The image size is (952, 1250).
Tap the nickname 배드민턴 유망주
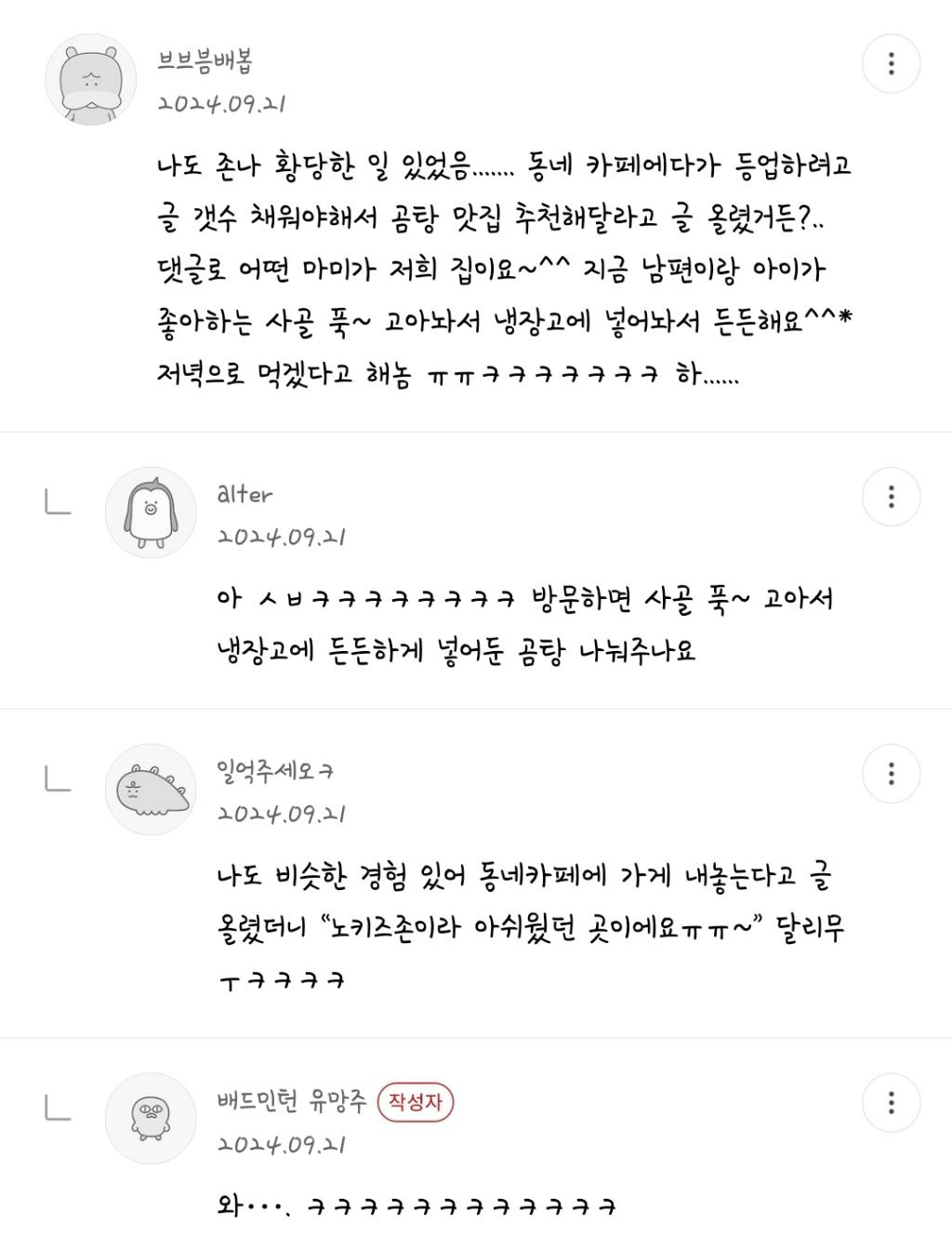(x=292, y=1102)
